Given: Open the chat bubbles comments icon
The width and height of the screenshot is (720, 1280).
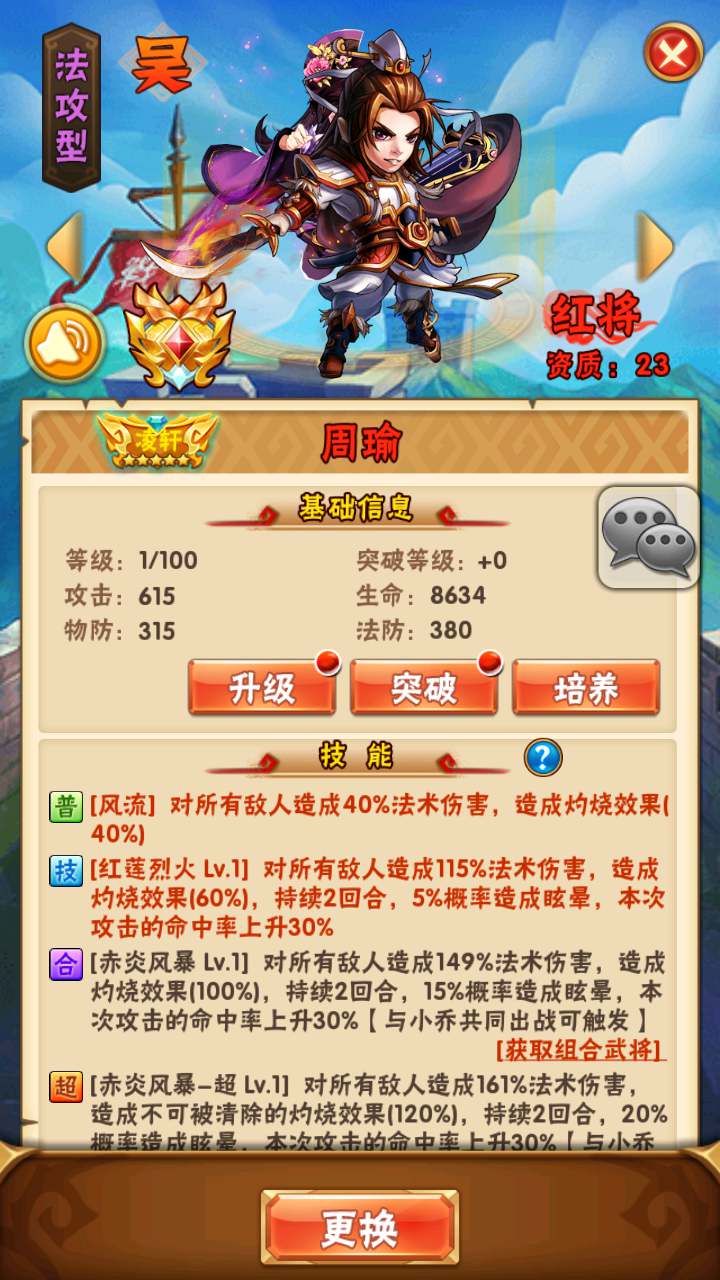Looking at the screenshot, I should [648, 538].
